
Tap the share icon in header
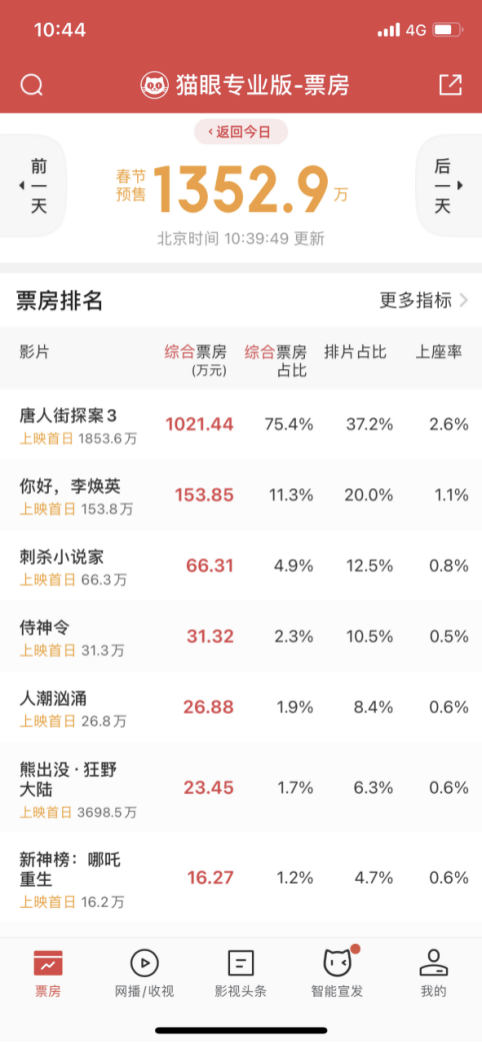click(x=450, y=85)
